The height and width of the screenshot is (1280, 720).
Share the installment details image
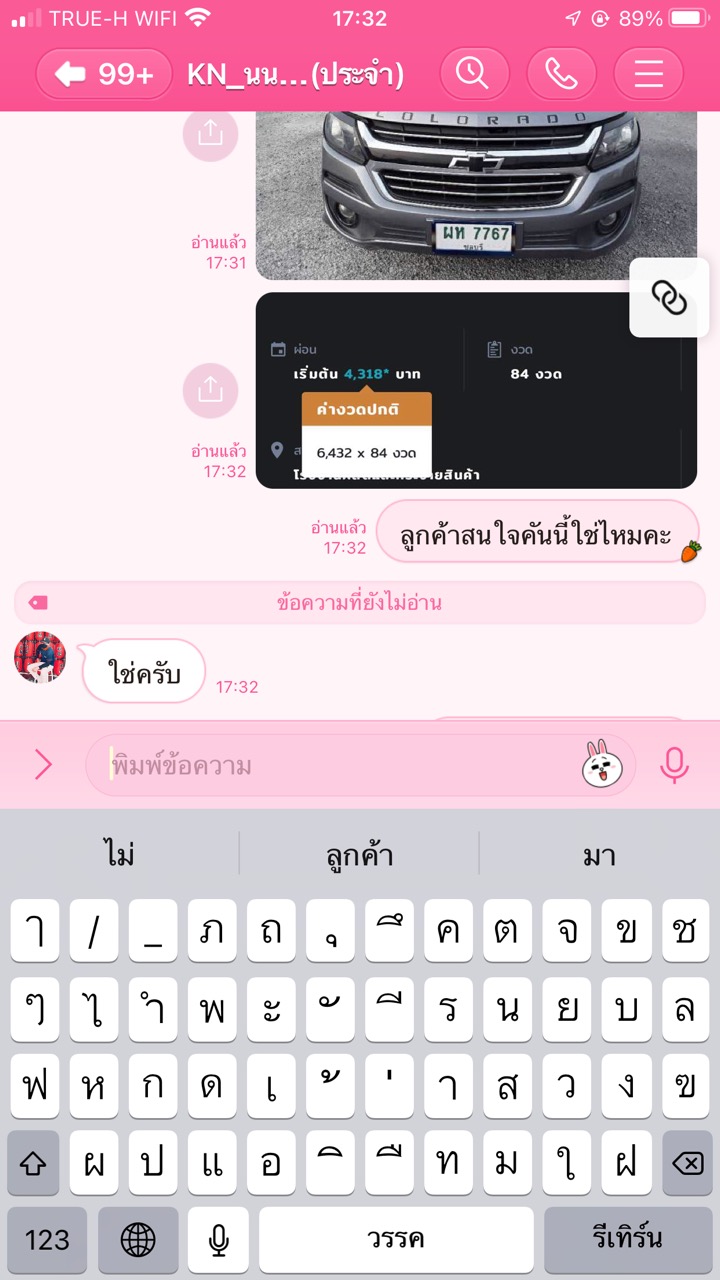tap(210, 390)
